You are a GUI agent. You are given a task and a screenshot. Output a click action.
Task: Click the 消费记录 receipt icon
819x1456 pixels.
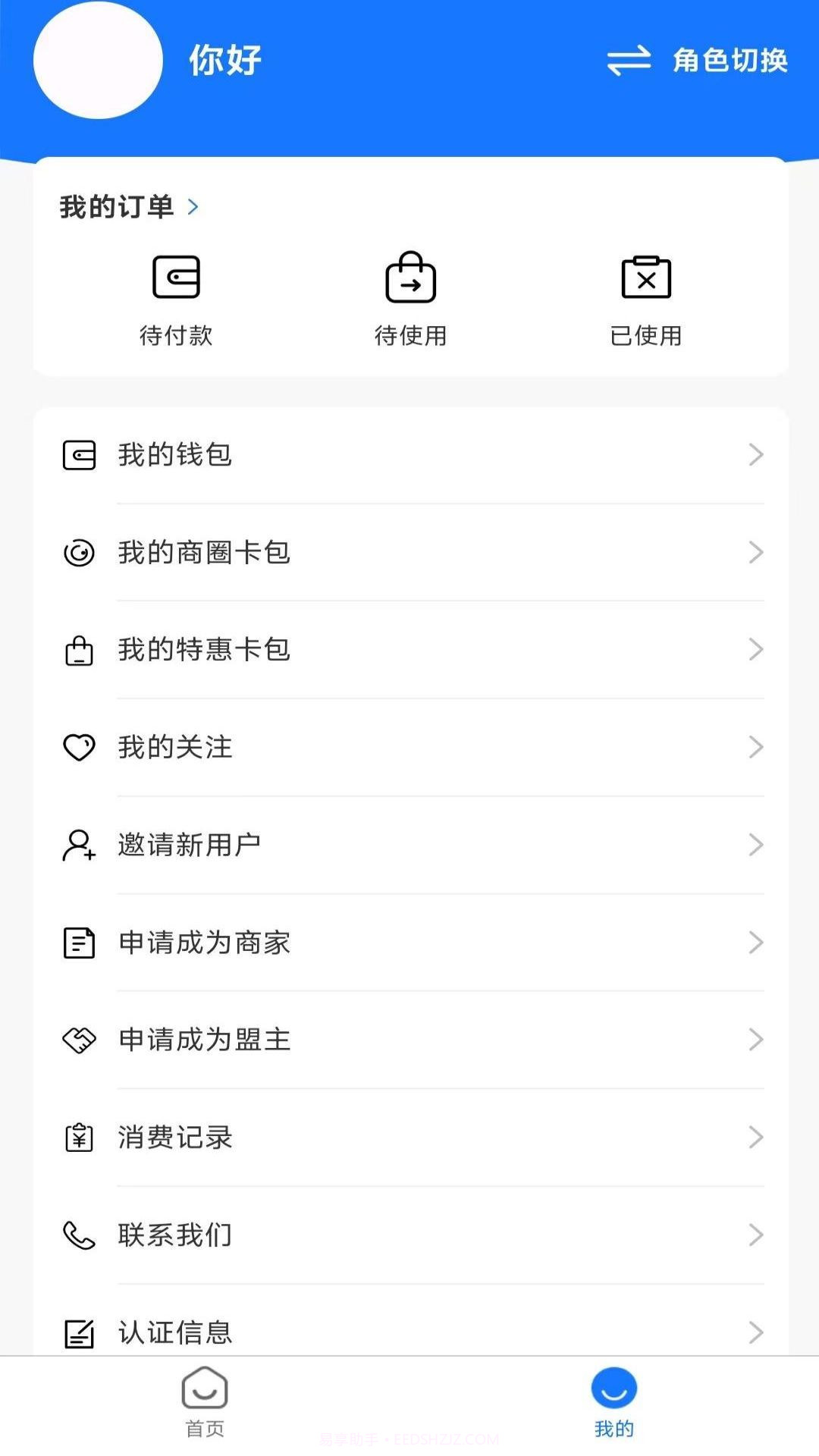click(x=79, y=1137)
